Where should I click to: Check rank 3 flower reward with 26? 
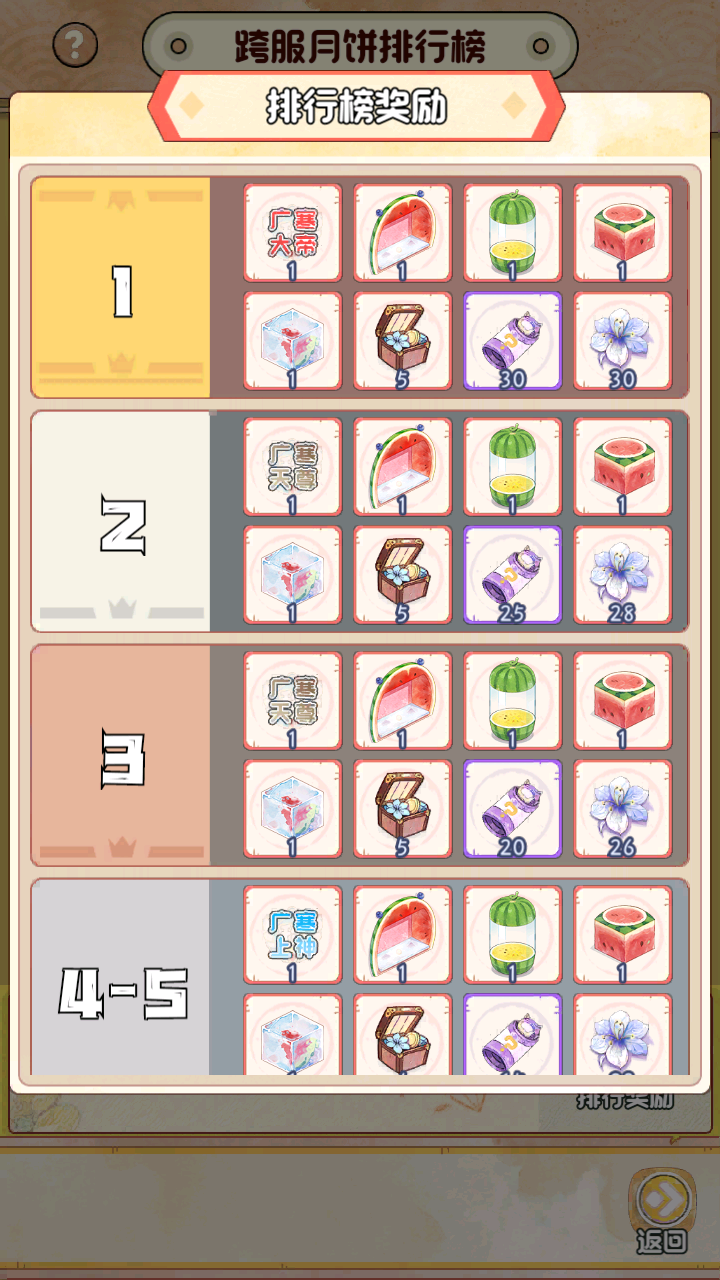[x=622, y=808]
